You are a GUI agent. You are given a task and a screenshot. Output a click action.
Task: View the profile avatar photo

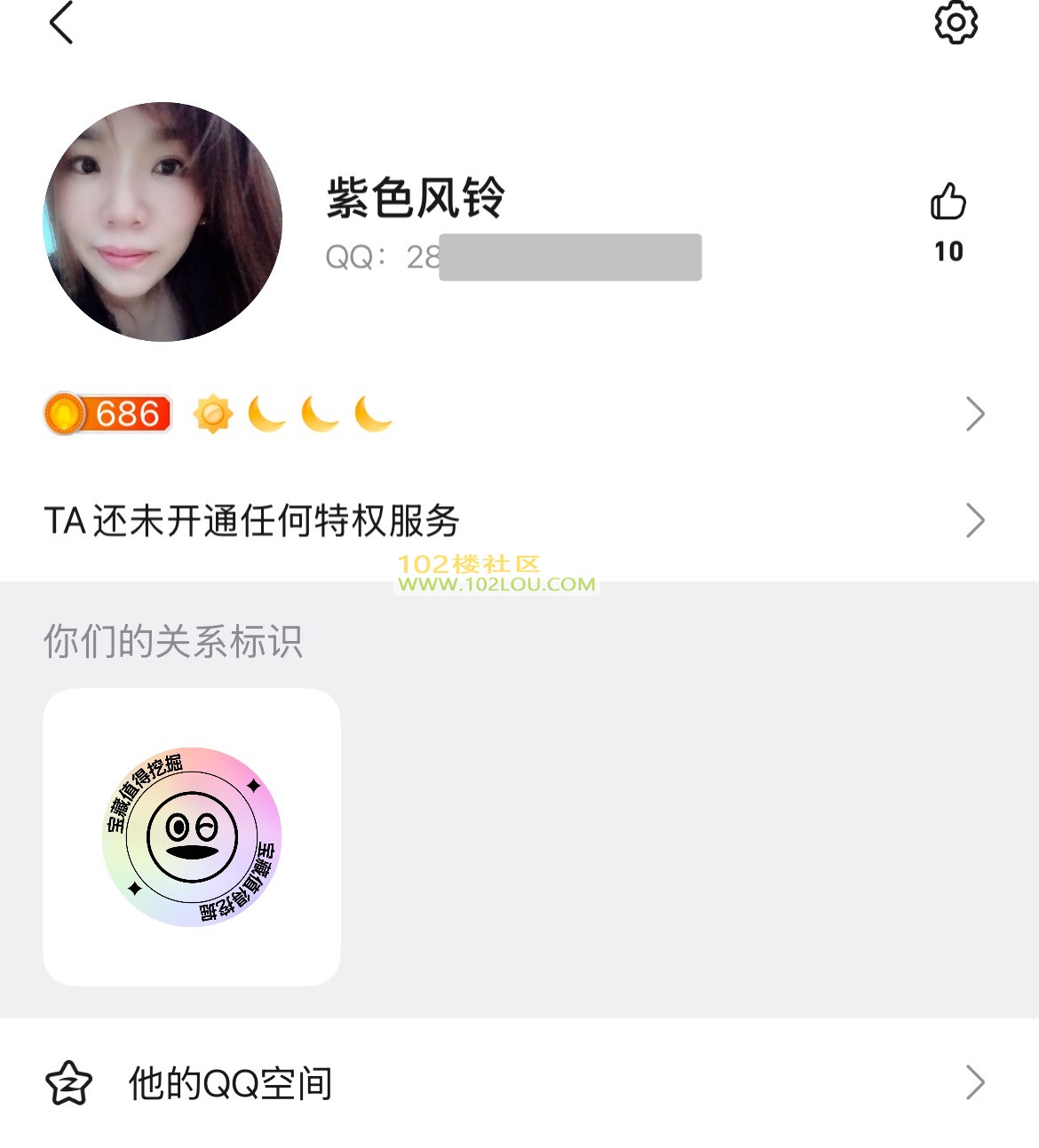(163, 222)
